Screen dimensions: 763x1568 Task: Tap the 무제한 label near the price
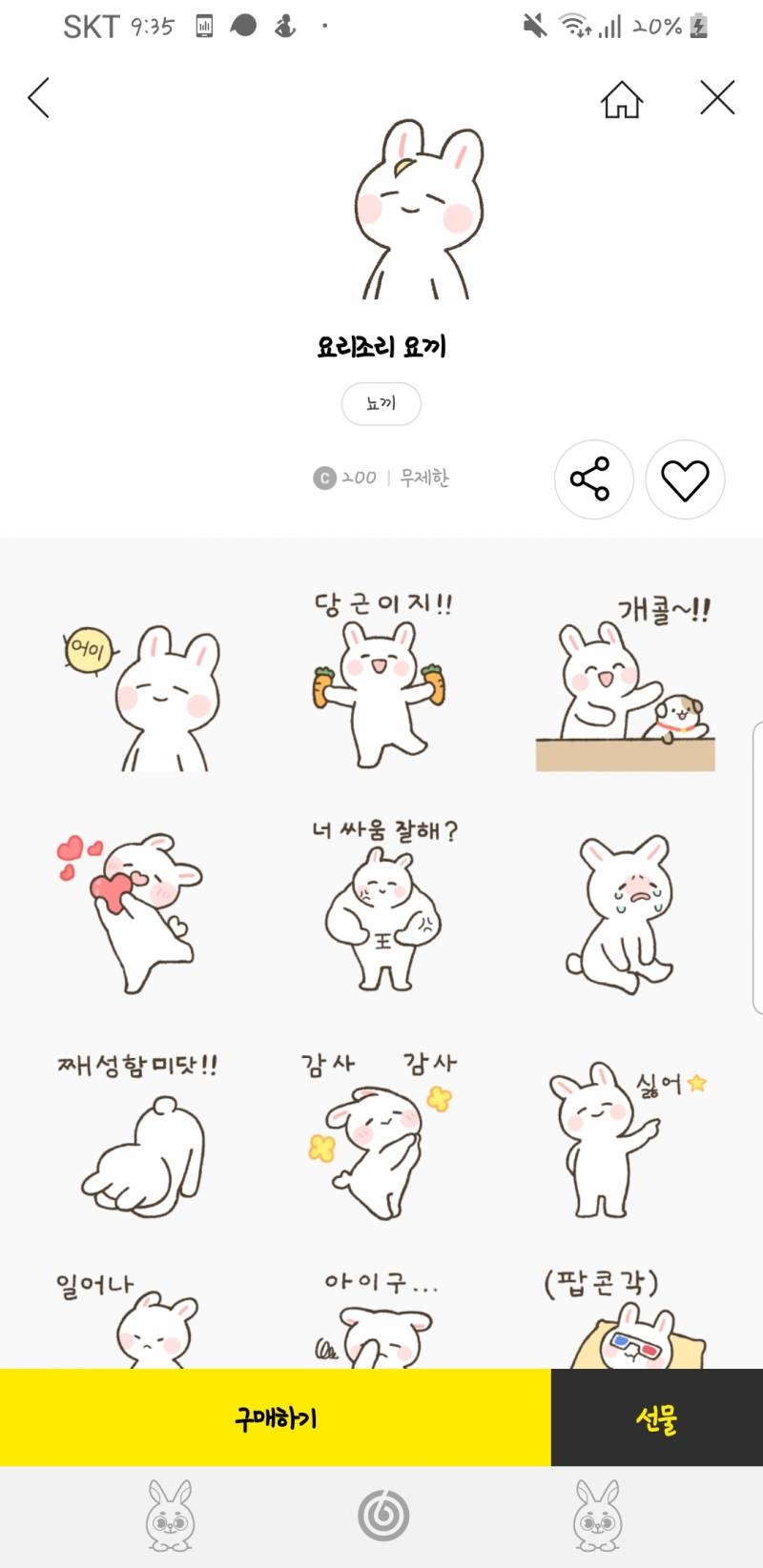pos(425,477)
